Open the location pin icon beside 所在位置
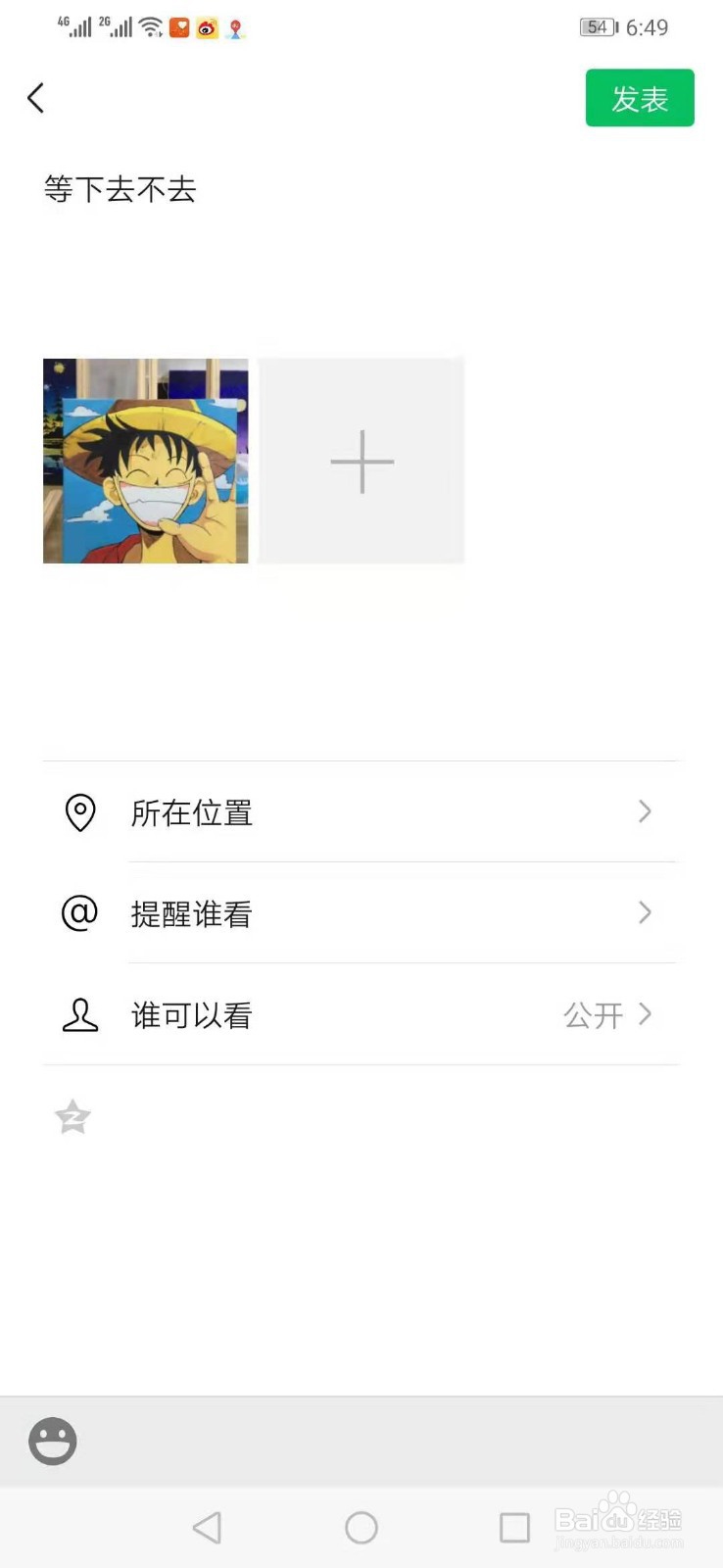The height and width of the screenshot is (1568, 723). pyautogui.click(x=80, y=812)
